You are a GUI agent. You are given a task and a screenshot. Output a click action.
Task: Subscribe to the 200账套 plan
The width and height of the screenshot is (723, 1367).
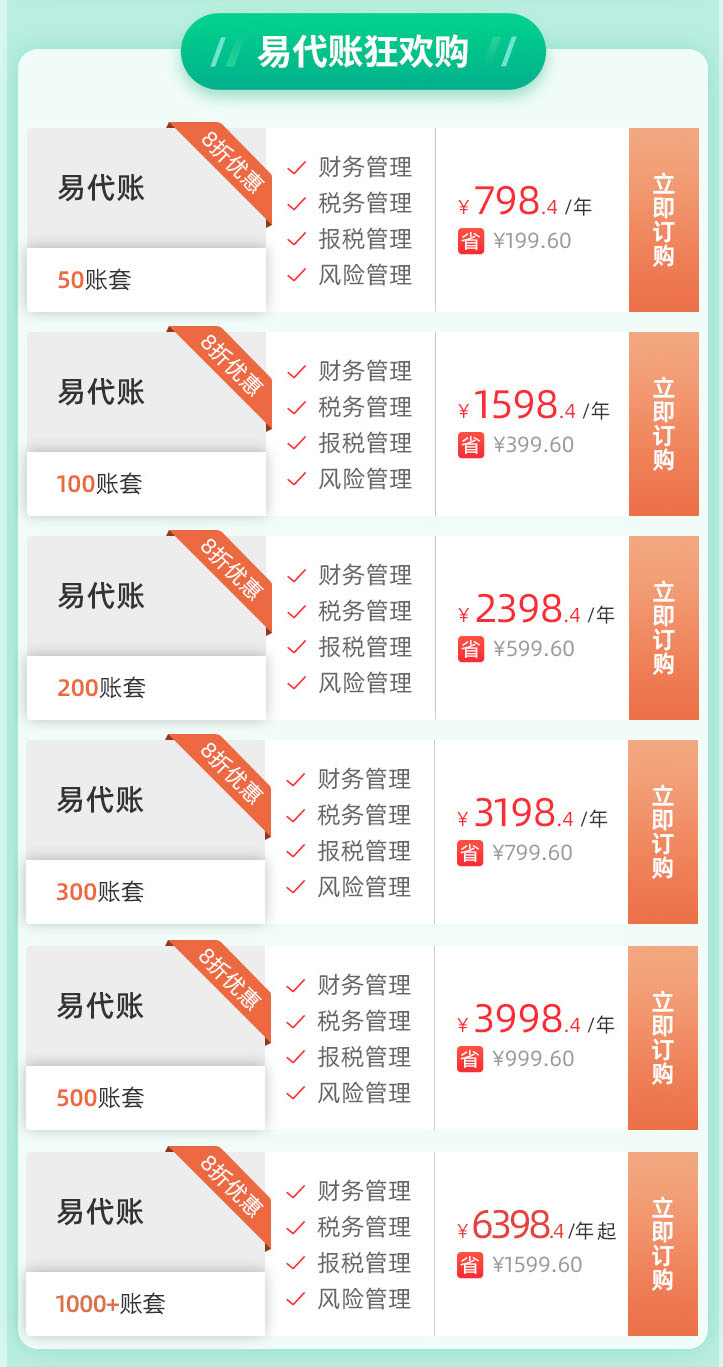tap(663, 628)
